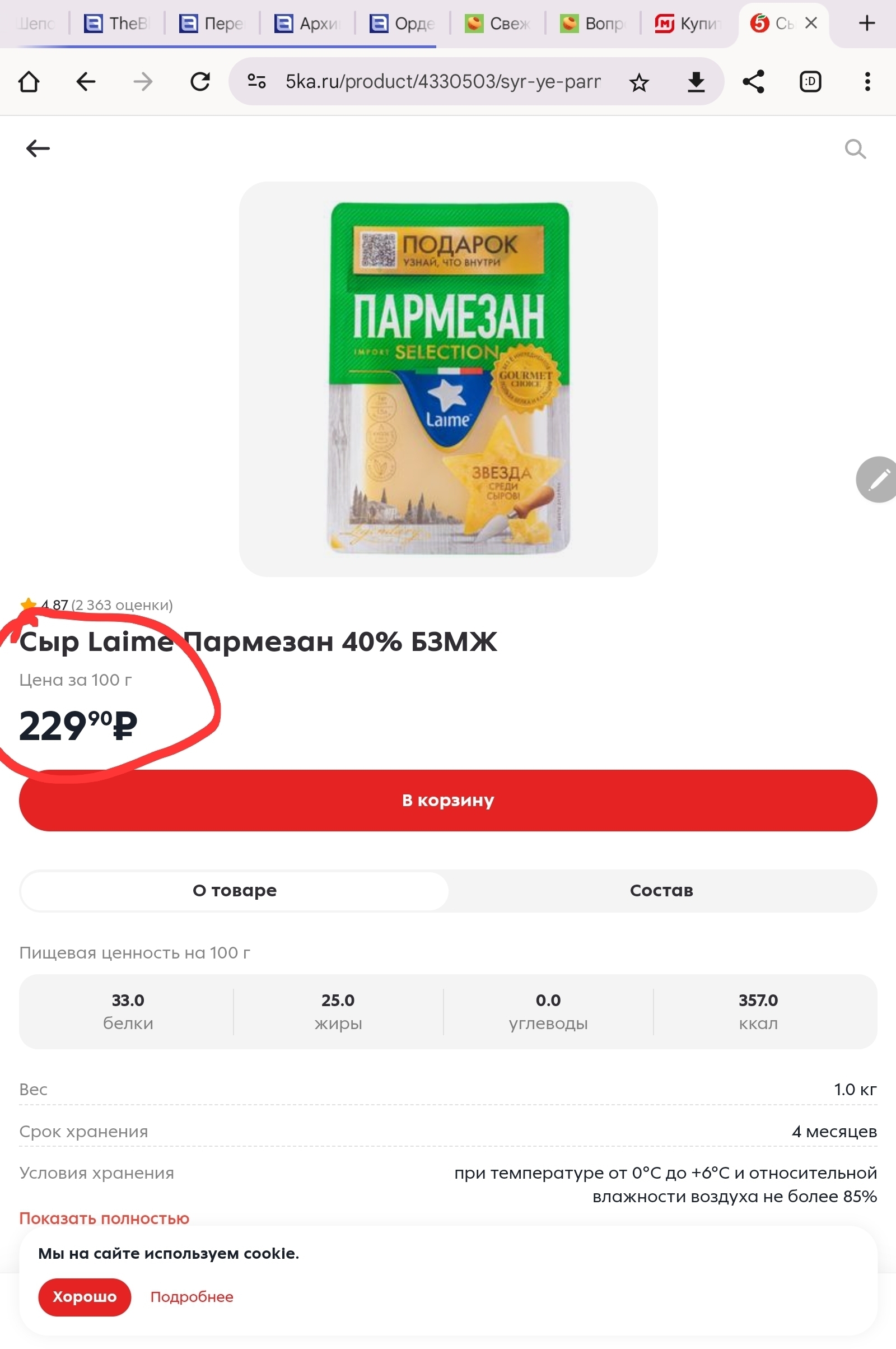Reload the page
896x1349 pixels.
(200, 82)
